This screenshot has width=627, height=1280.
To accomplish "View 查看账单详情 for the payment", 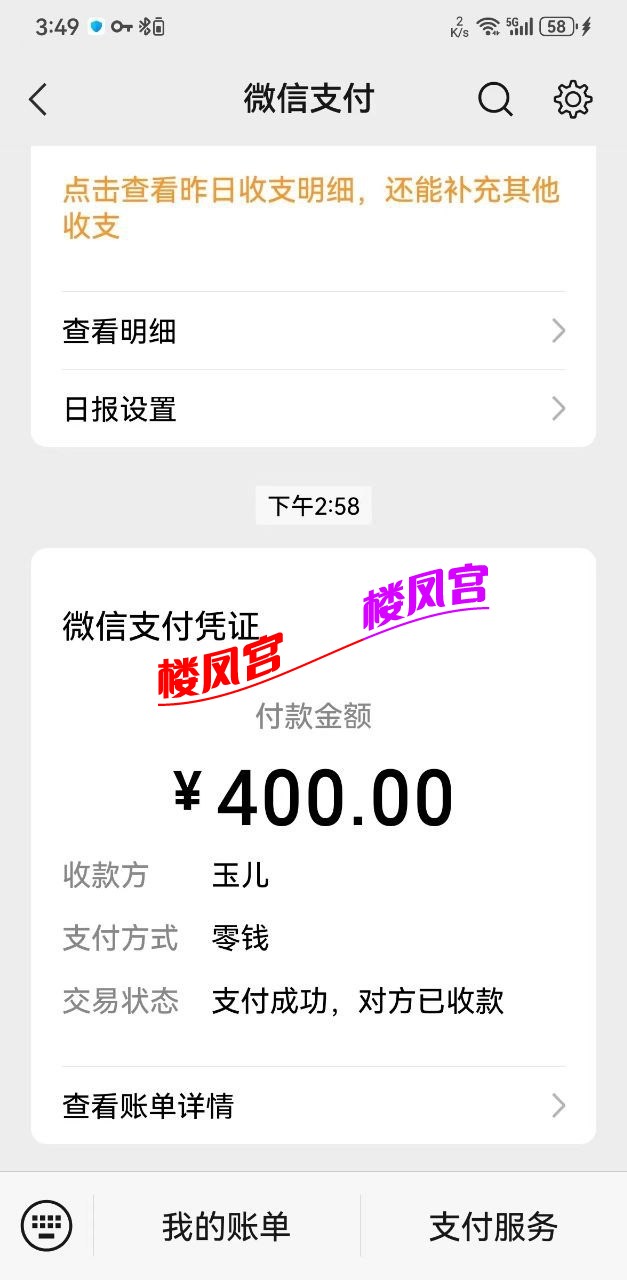I will [313, 1105].
